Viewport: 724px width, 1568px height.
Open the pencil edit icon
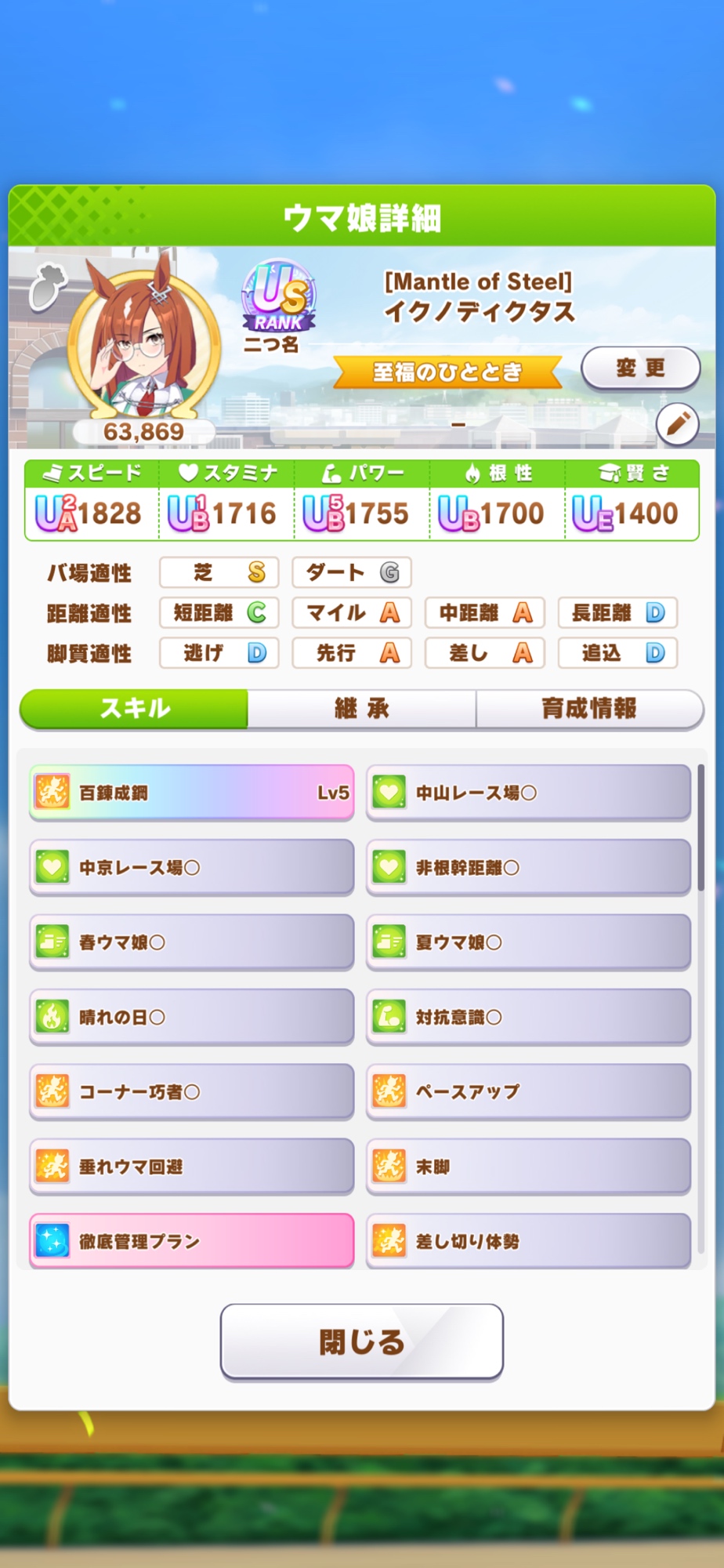(677, 424)
